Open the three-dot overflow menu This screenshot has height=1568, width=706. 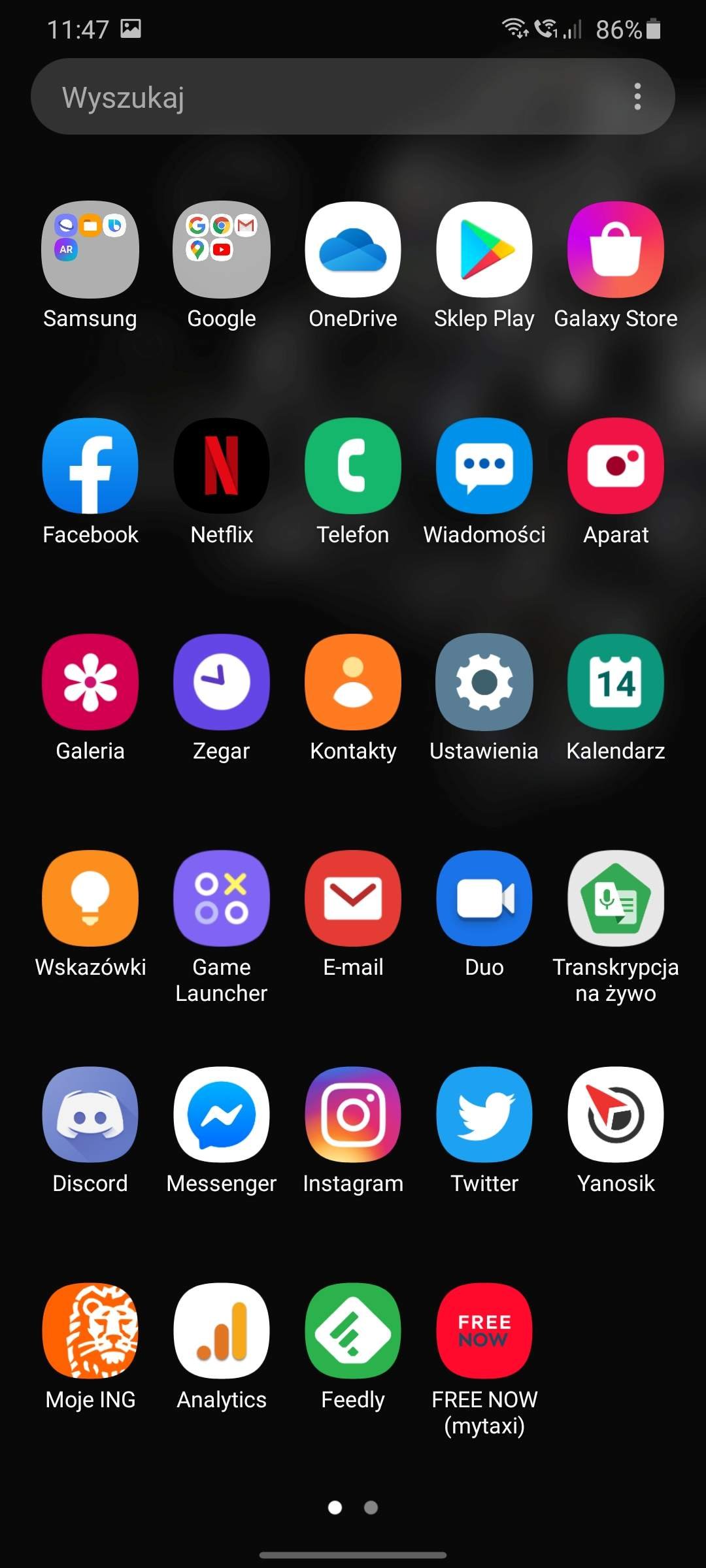tap(637, 97)
